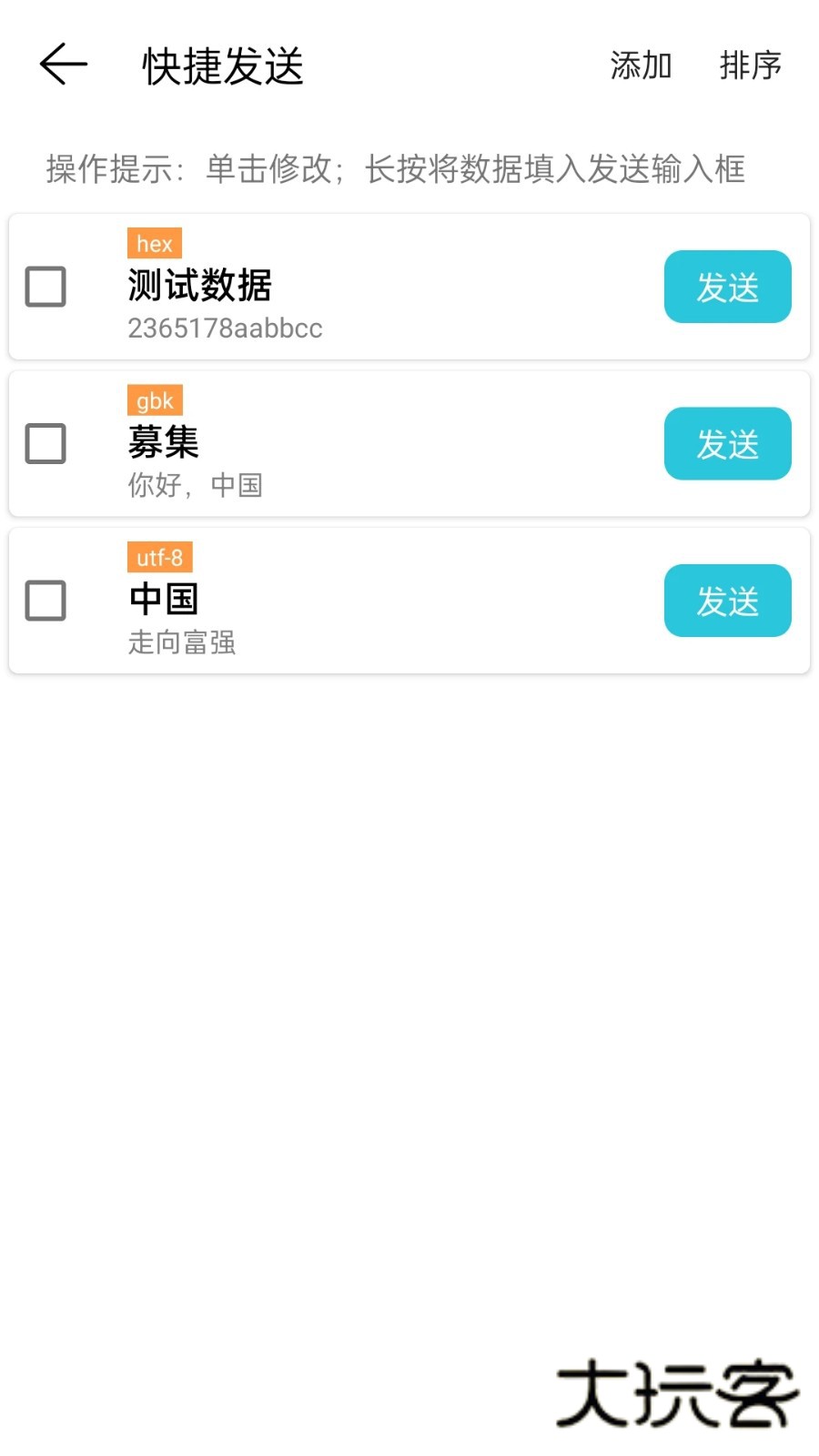This screenshot has width=819, height=1456.
Task: Click the orange hex encoding tag
Action: tap(154, 243)
